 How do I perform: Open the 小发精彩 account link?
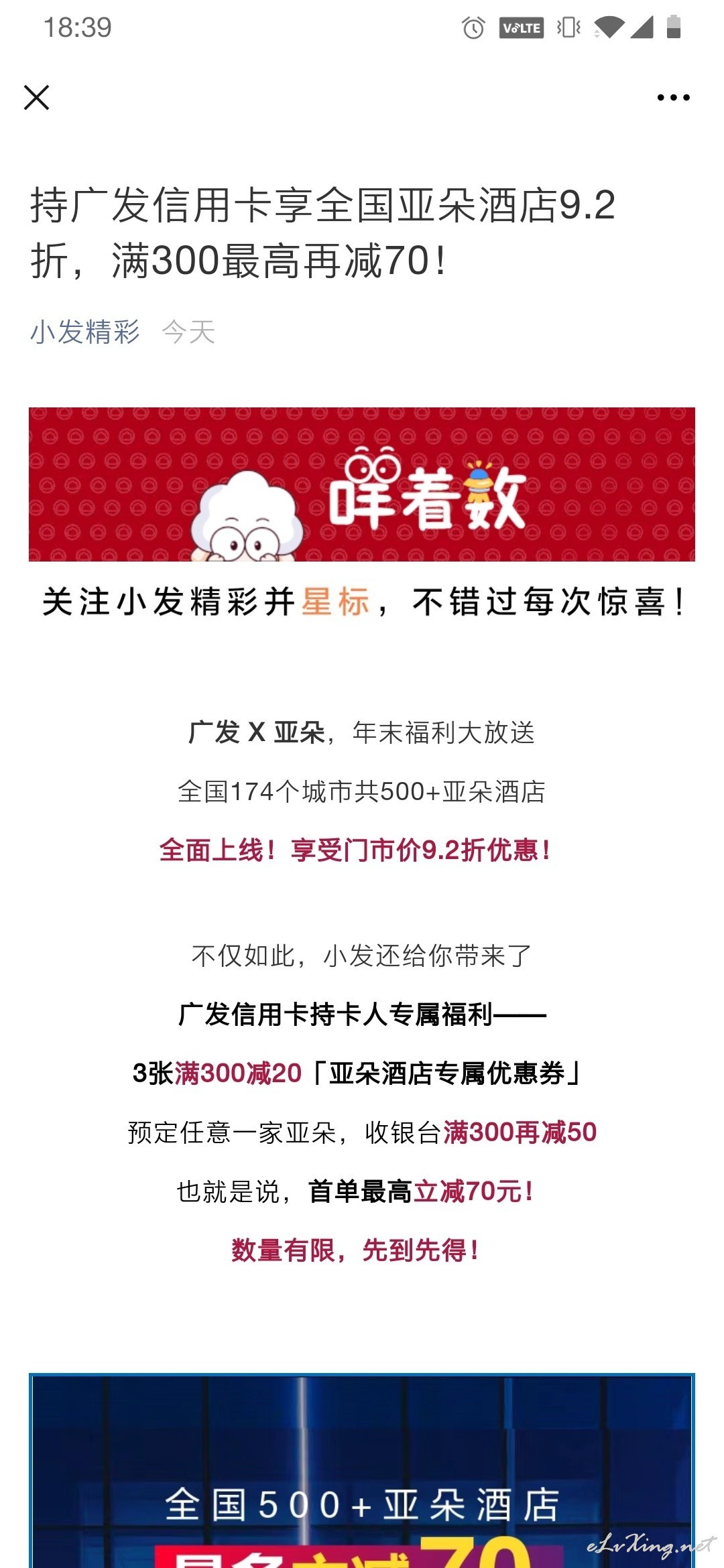[85, 332]
